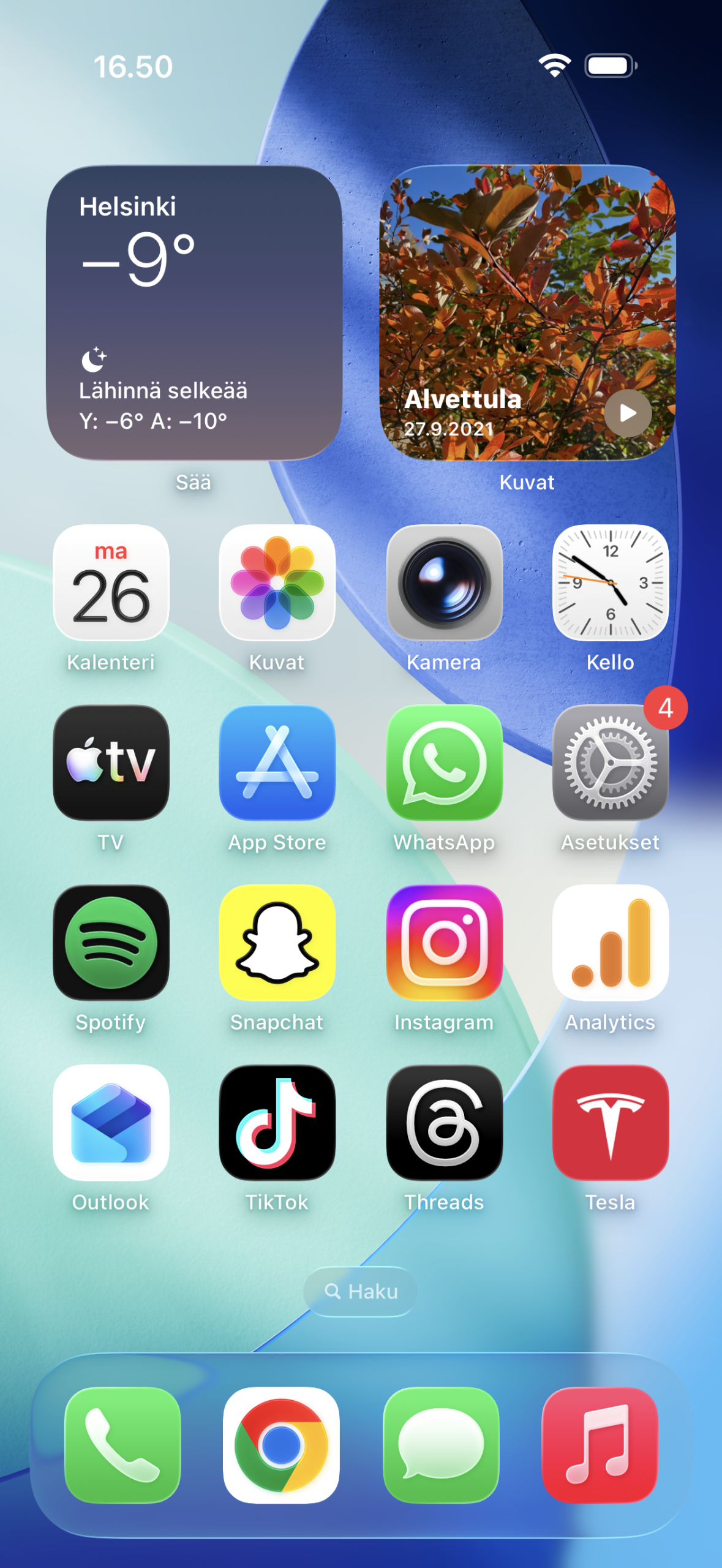Open the Analytics app

(x=611, y=943)
